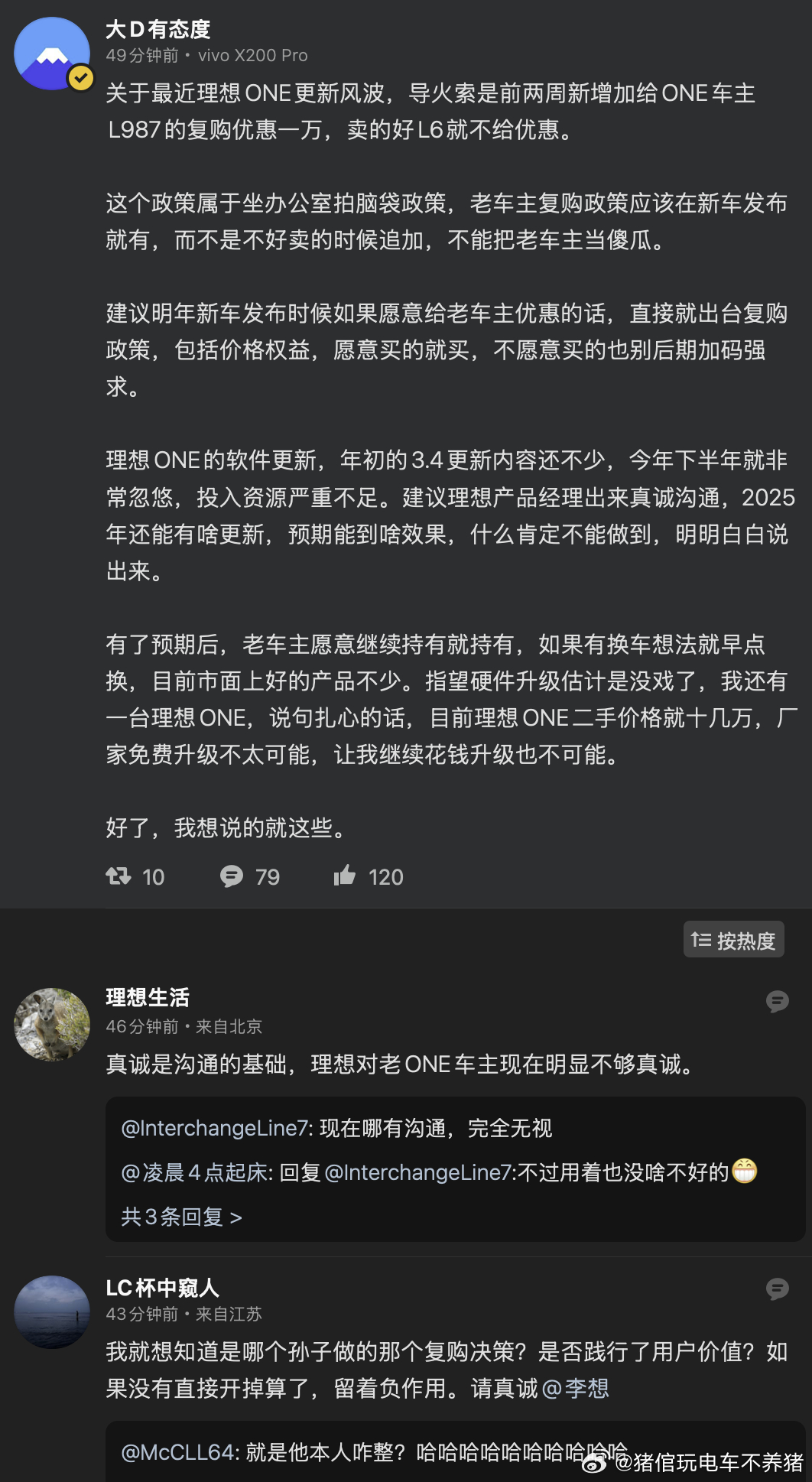Screen dimensions: 812x1482
Task: Open the 理想生活 username
Action: pos(148,997)
